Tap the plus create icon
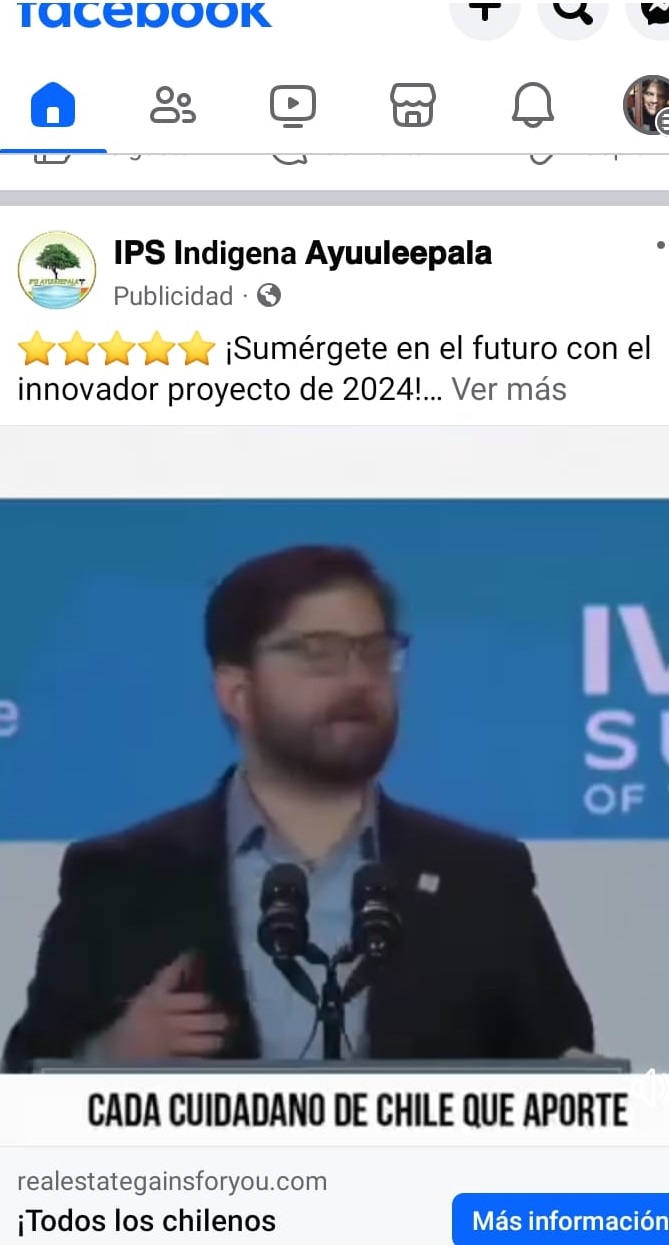 pyautogui.click(x=484, y=11)
